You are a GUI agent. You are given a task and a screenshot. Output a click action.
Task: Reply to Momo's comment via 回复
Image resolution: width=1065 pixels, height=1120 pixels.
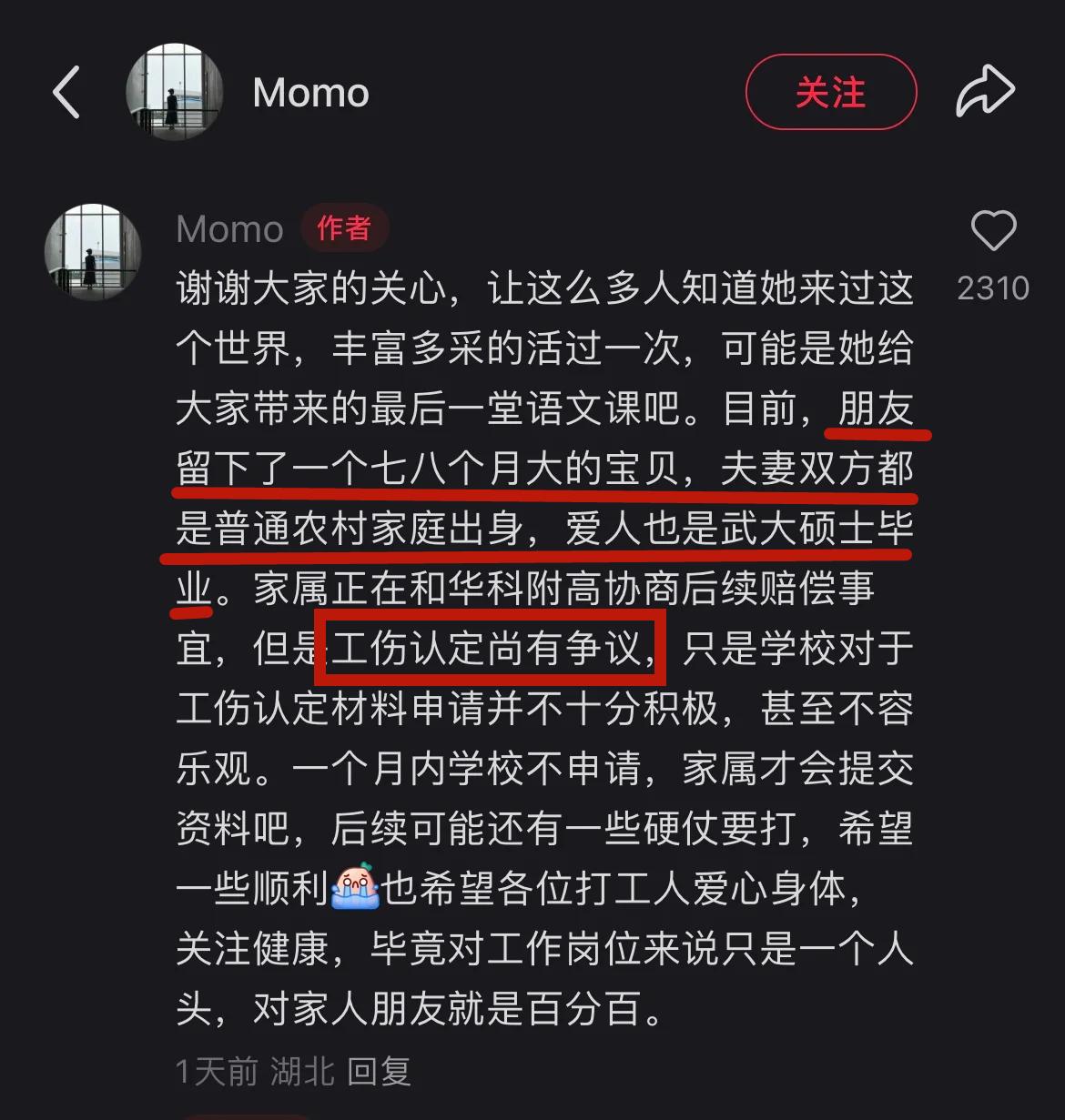tap(379, 1071)
